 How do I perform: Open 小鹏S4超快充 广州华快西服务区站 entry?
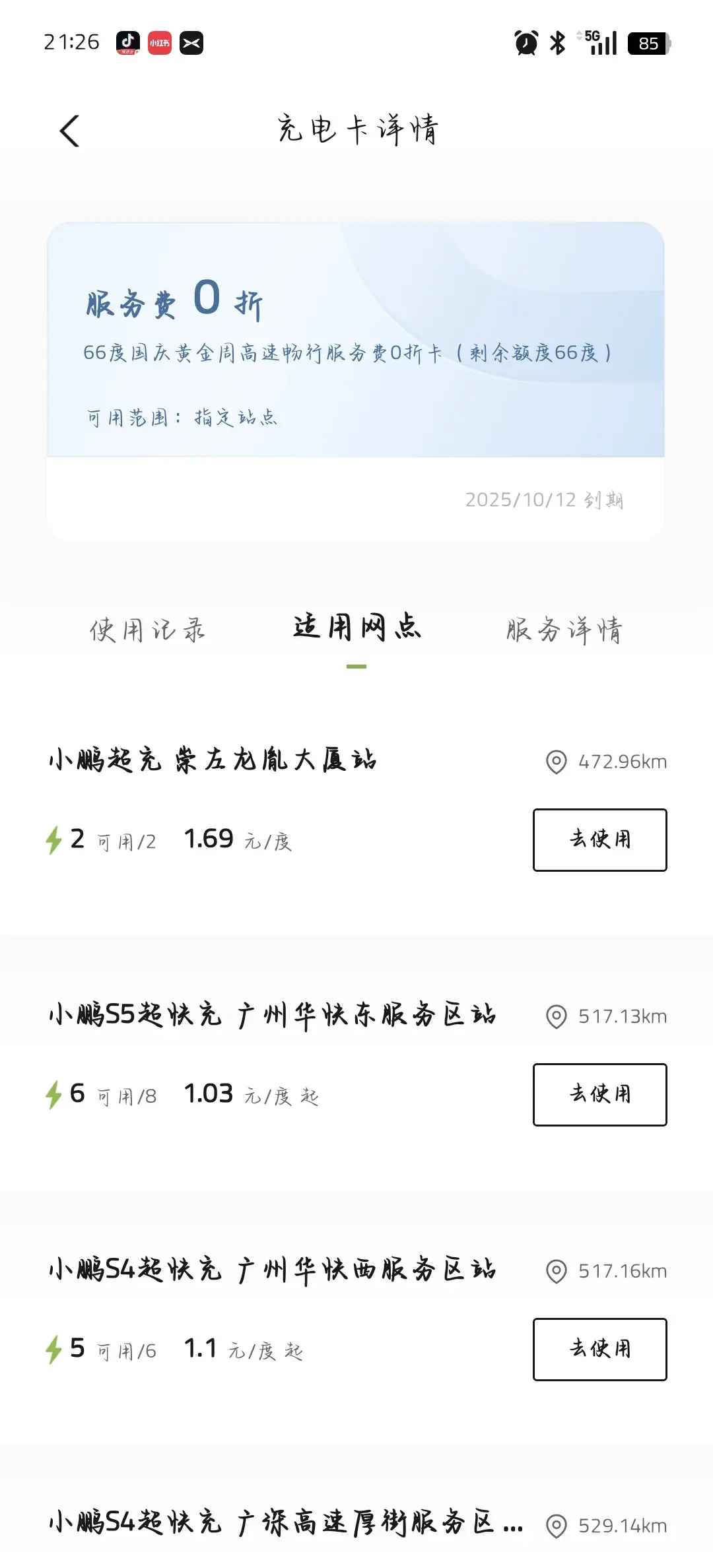pos(272,1270)
